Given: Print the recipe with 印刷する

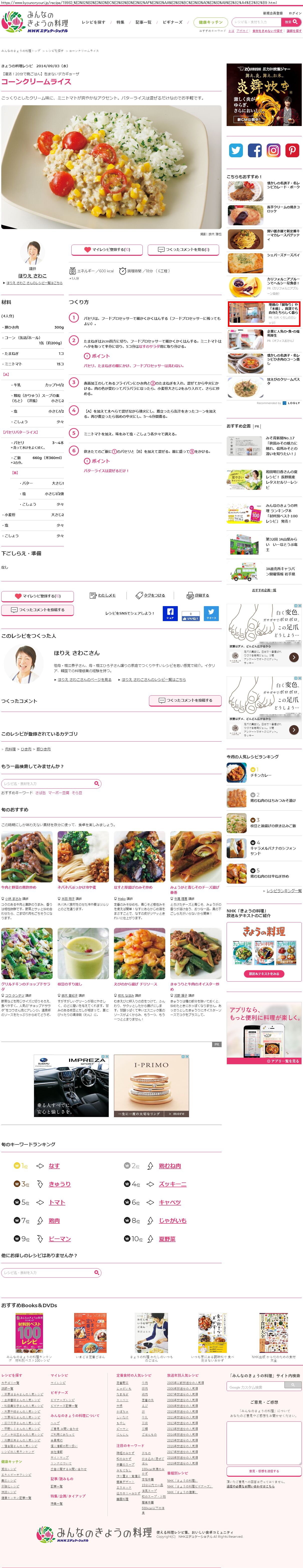Looking at the screenshot, I should coord(199,595).
